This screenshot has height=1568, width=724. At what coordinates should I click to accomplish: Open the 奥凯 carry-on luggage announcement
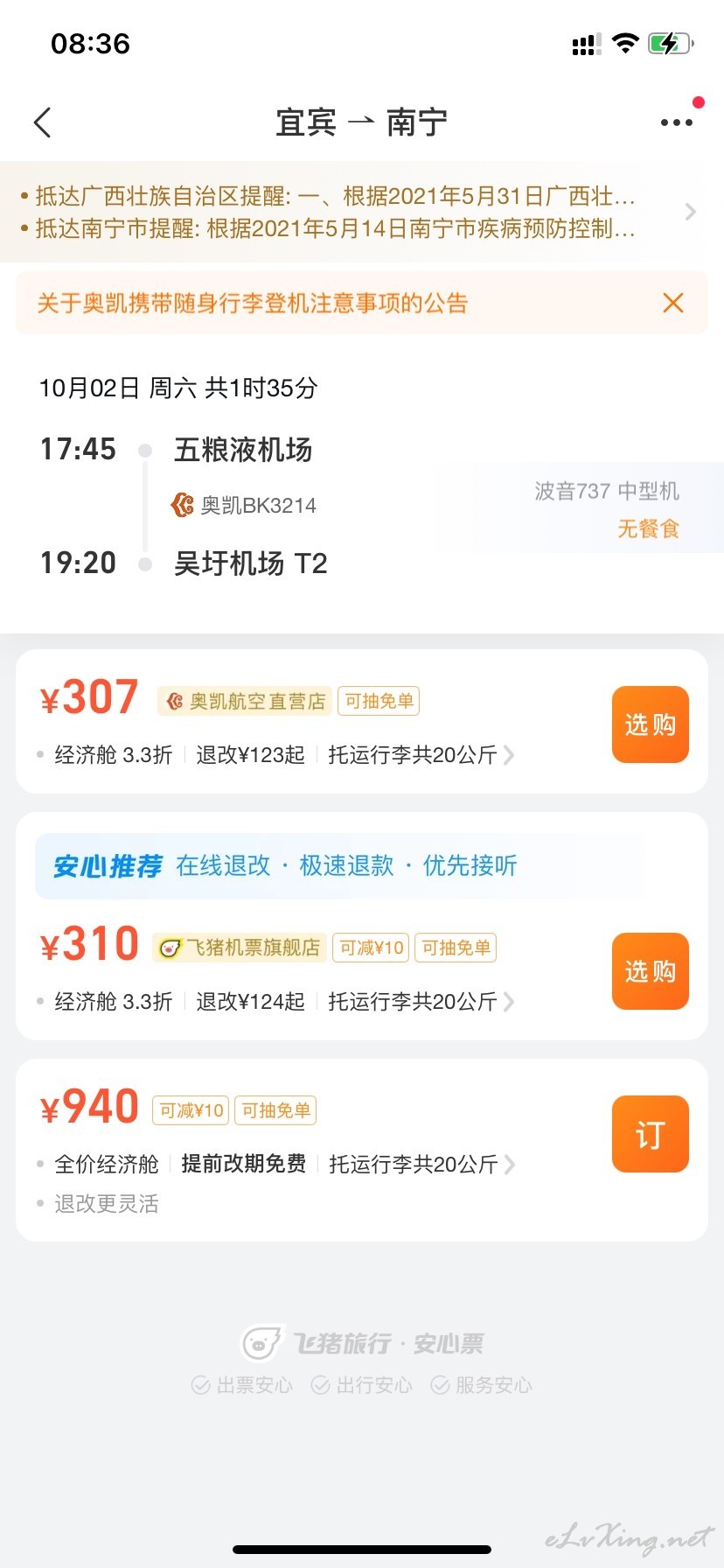(253, 303)
